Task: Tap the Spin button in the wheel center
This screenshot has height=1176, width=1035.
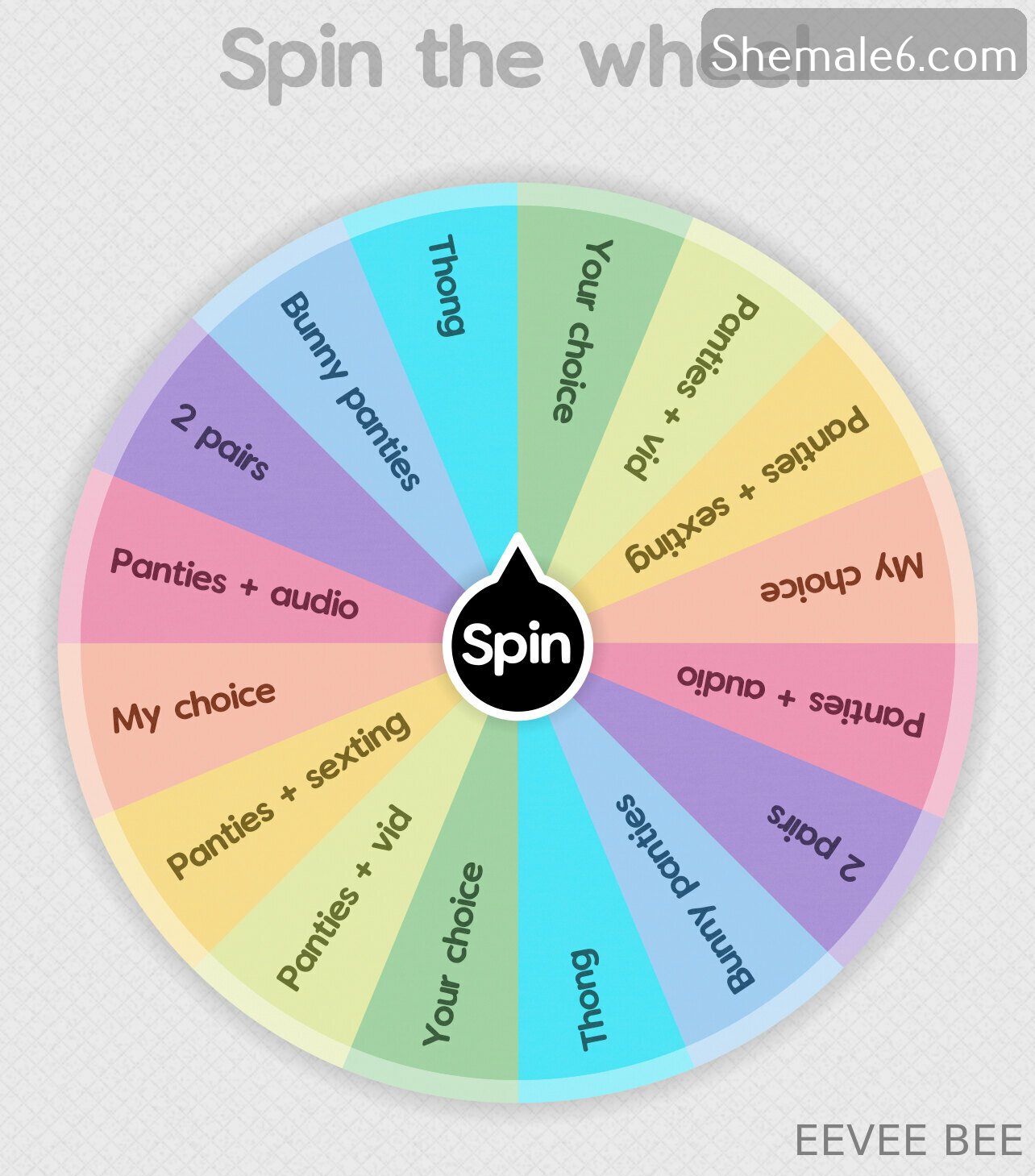Action: [517, 645]
